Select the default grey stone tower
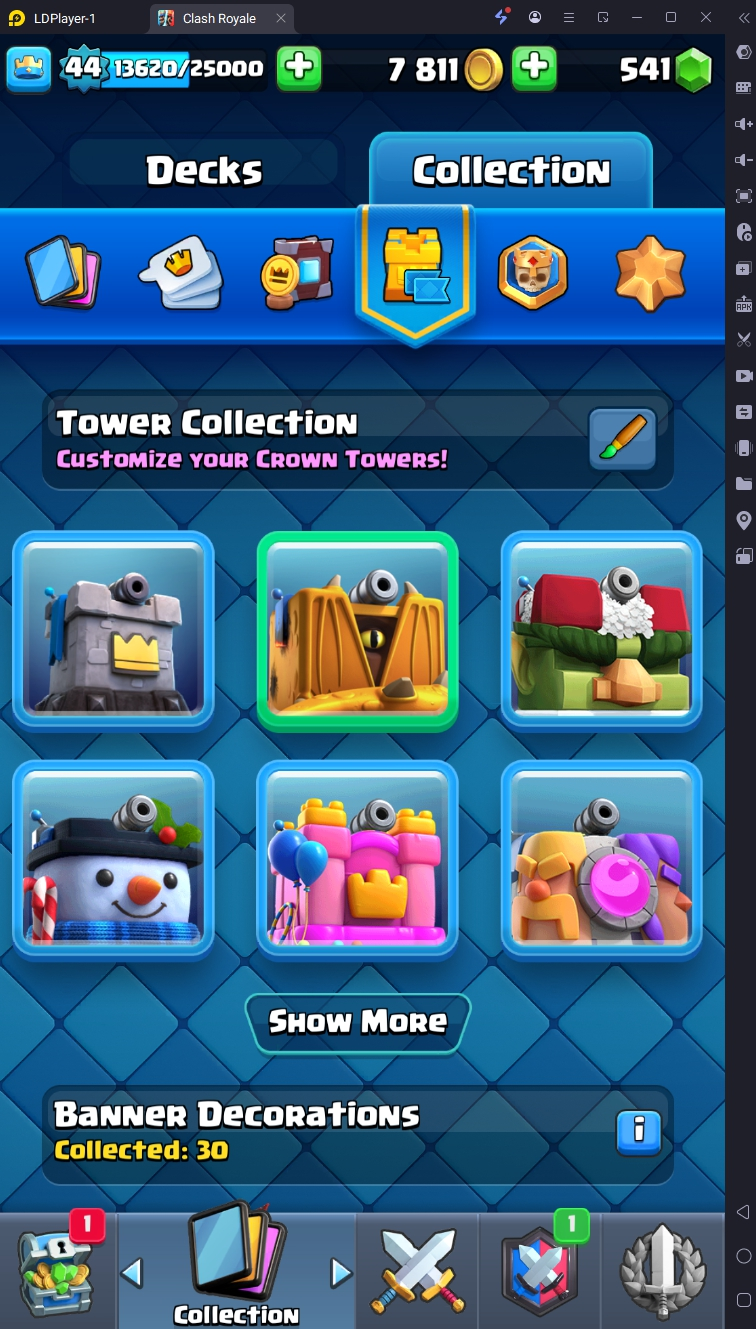This screenshot has width=756, height=1329. click(x=113, y=631)
